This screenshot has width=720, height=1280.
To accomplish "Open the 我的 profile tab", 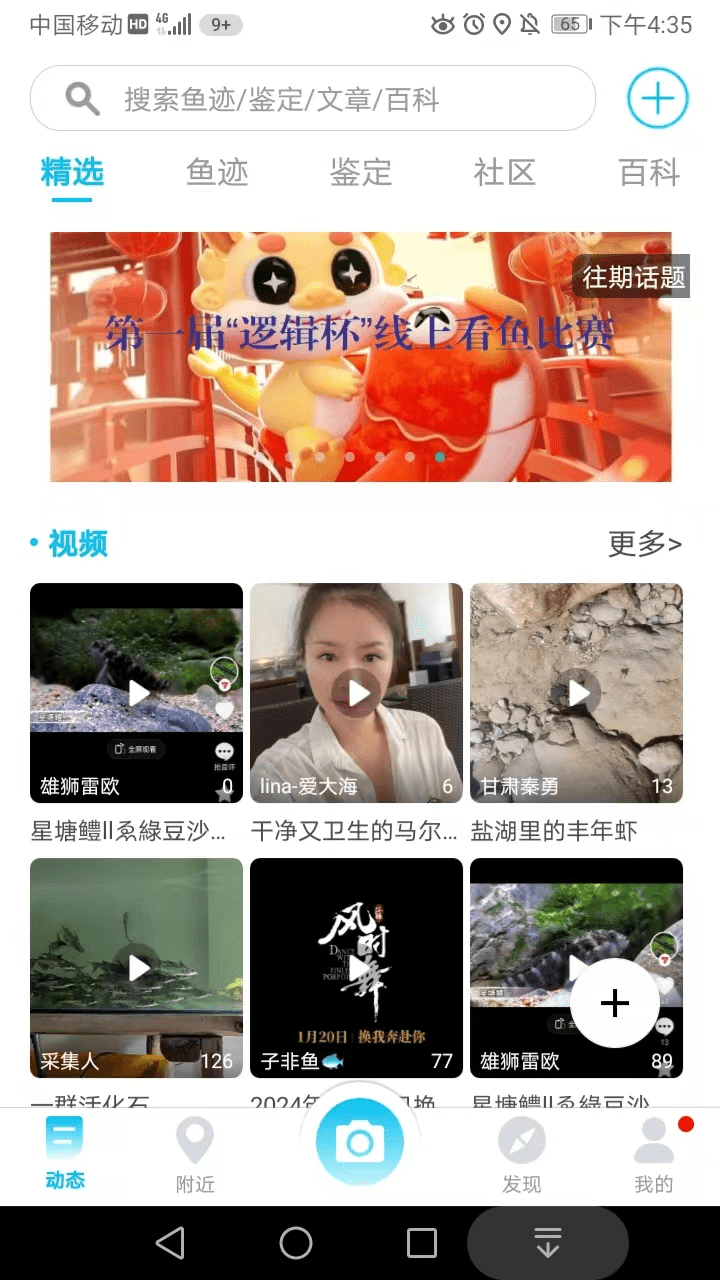I will (x=654, y=1156).
